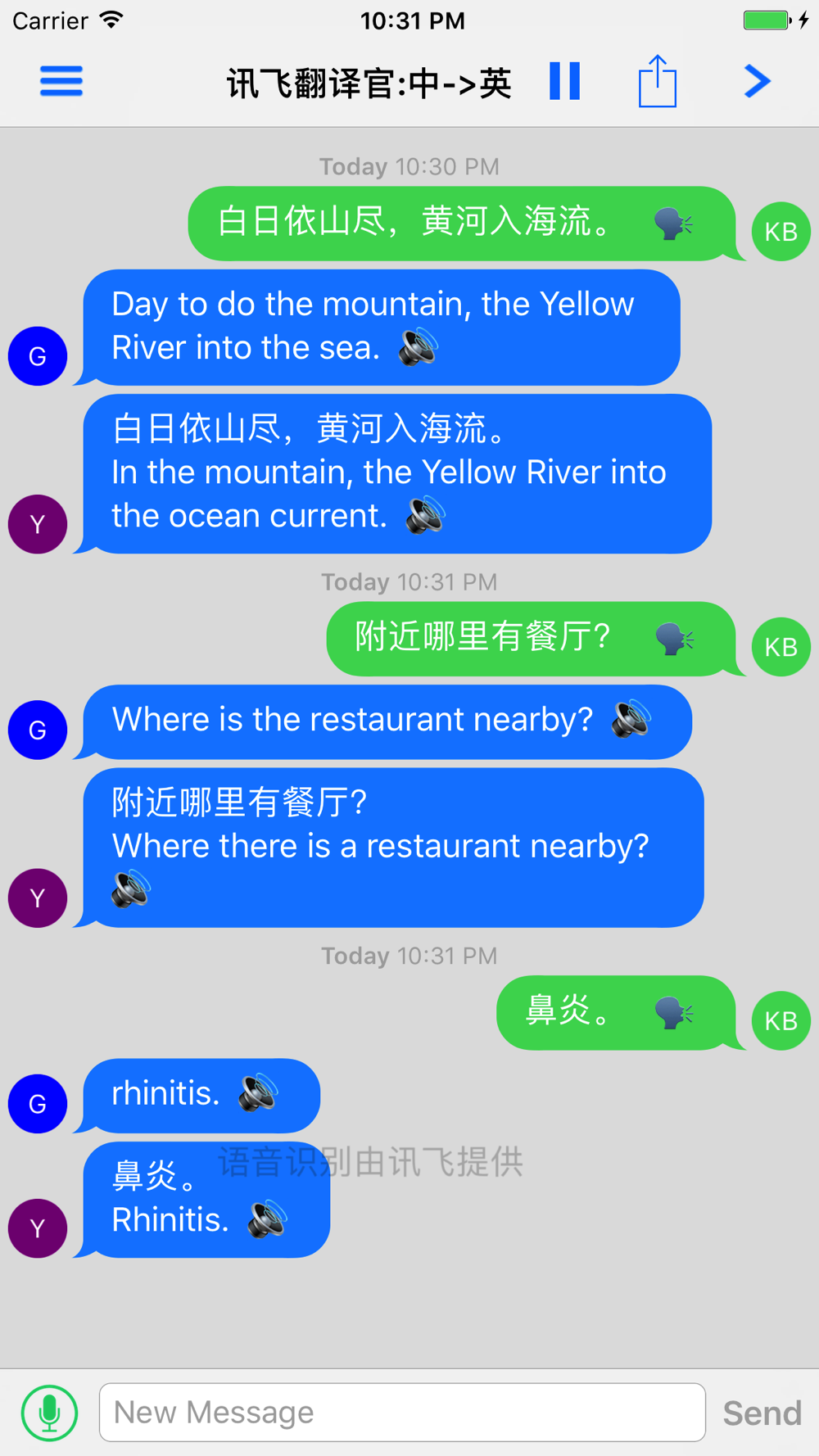The width and height of the screenshot is (819, 1456).
Task: Open the hamburger menu
Action: 61,81
